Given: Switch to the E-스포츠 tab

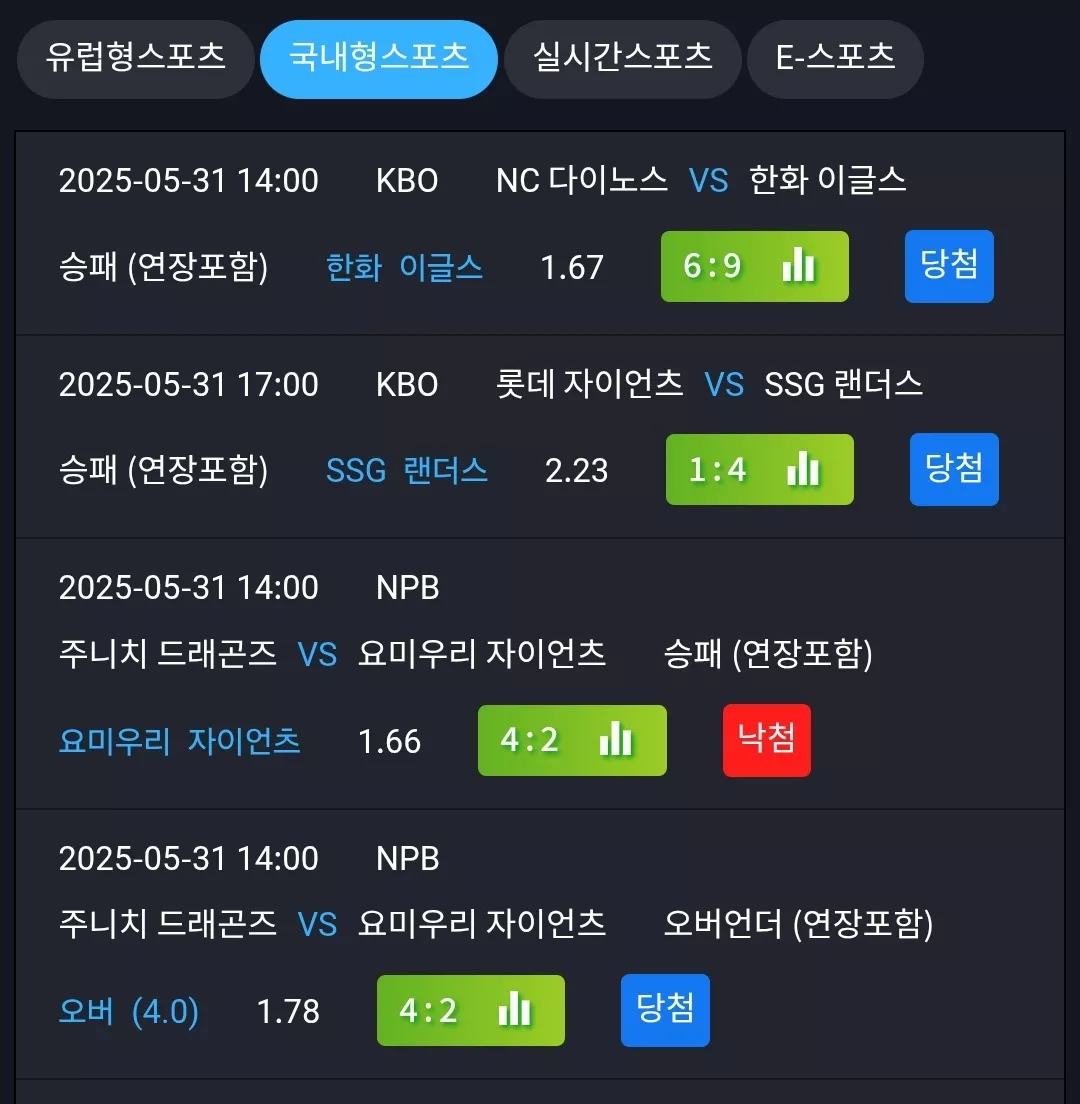Looking at the screenshot, I should [x=835, y=59].
